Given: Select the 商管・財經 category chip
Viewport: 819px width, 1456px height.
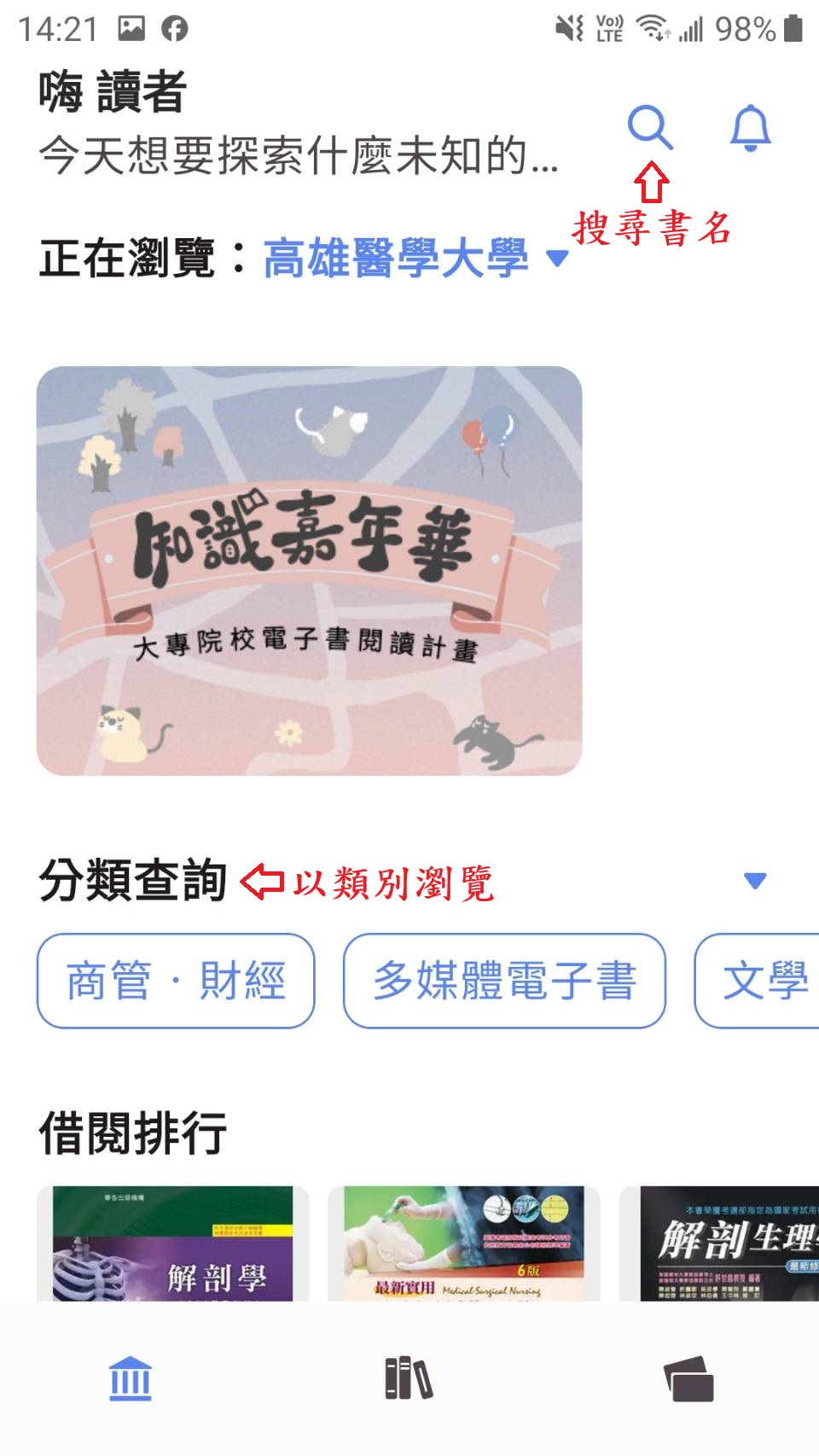Looking at the screenshot, I should 176,981.
